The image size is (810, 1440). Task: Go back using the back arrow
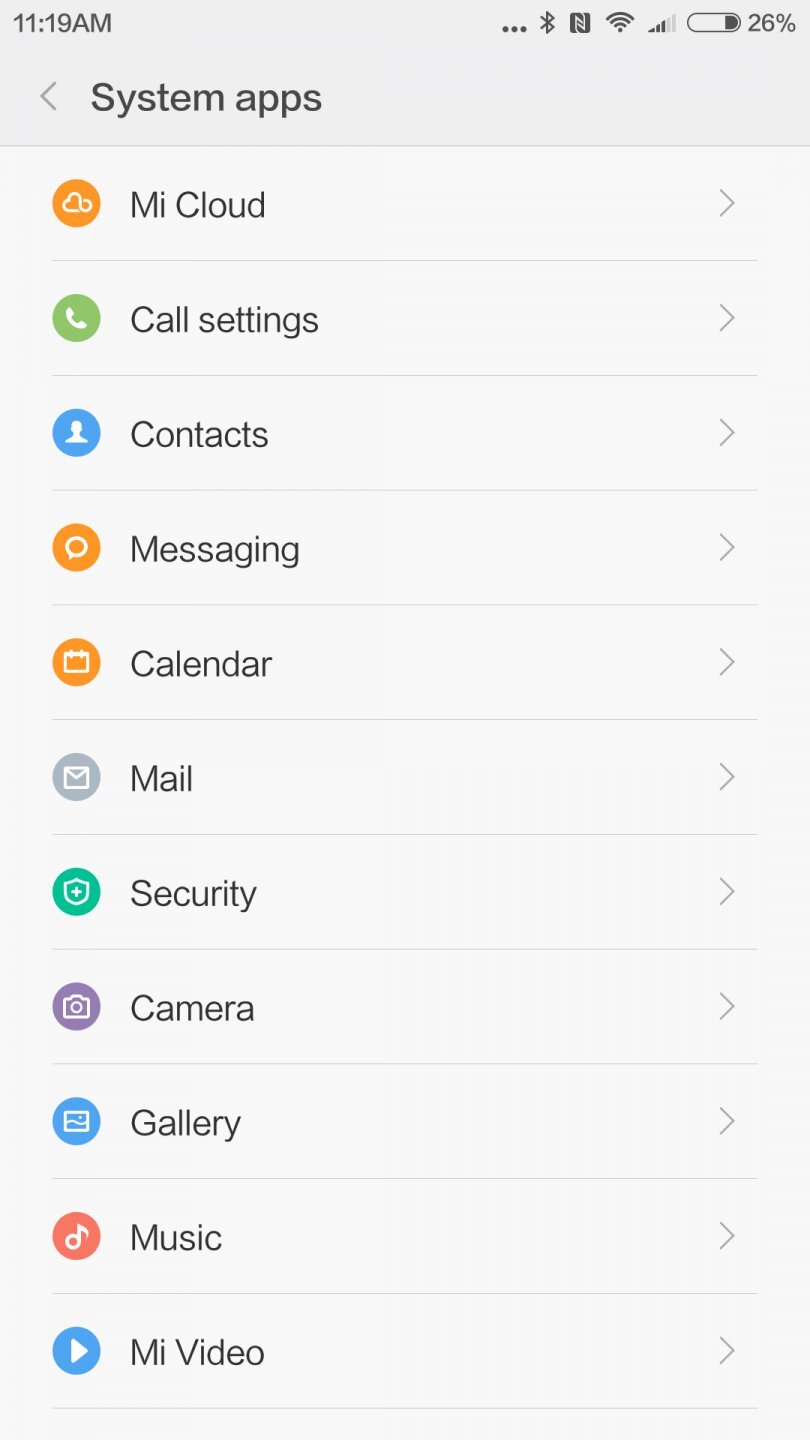pos(47,96)
